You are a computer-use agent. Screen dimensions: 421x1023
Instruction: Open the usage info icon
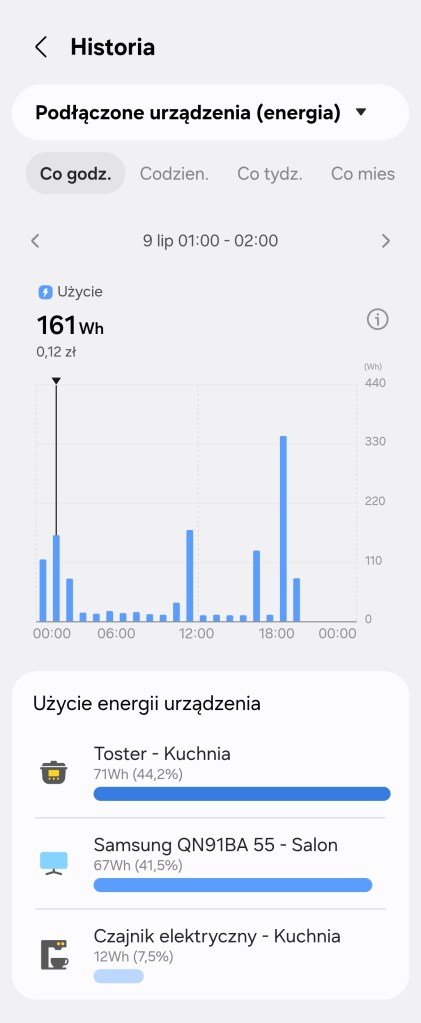[x=377, y=320]
